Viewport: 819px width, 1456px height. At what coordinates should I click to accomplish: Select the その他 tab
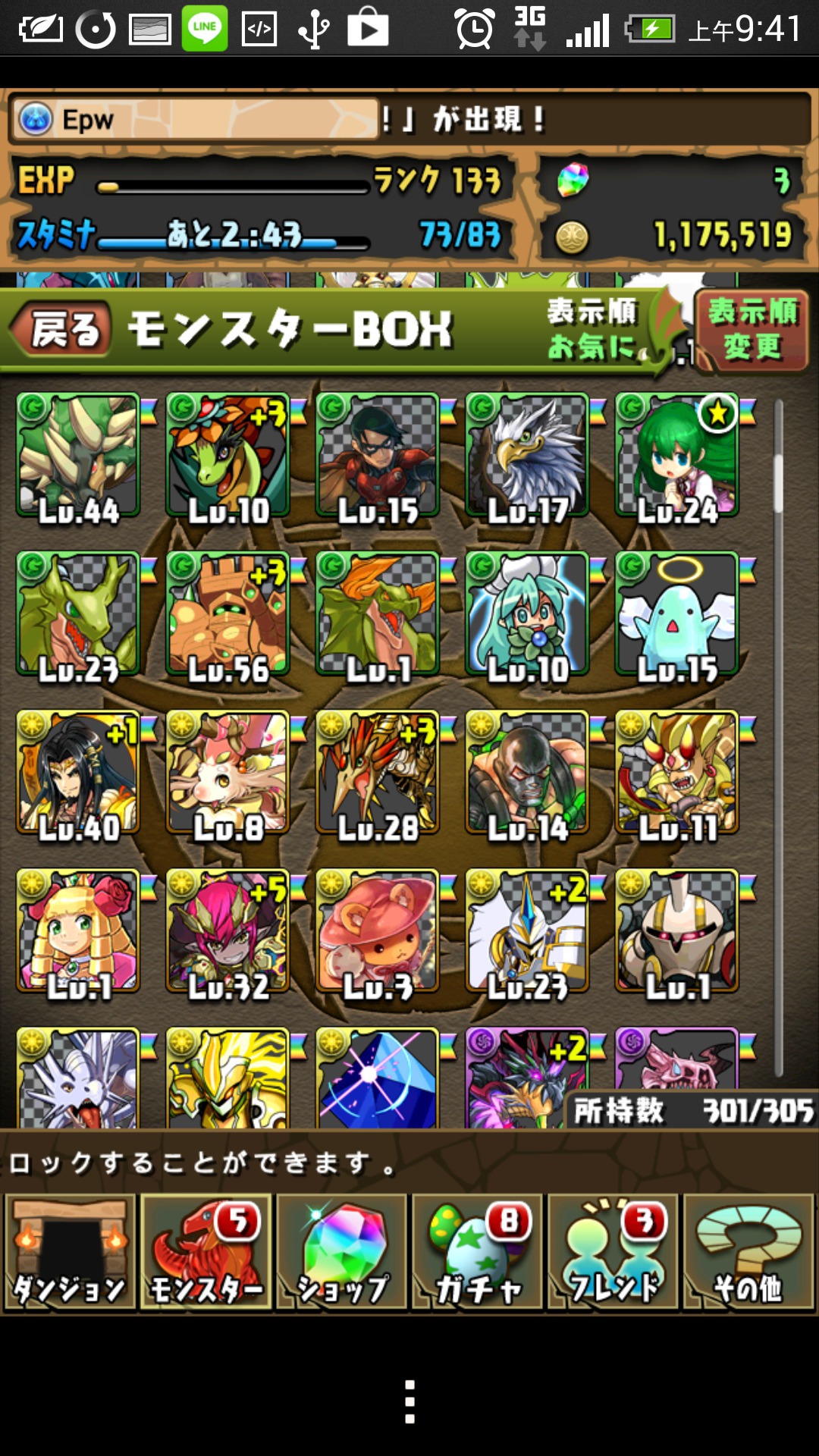click(748, 1252)
